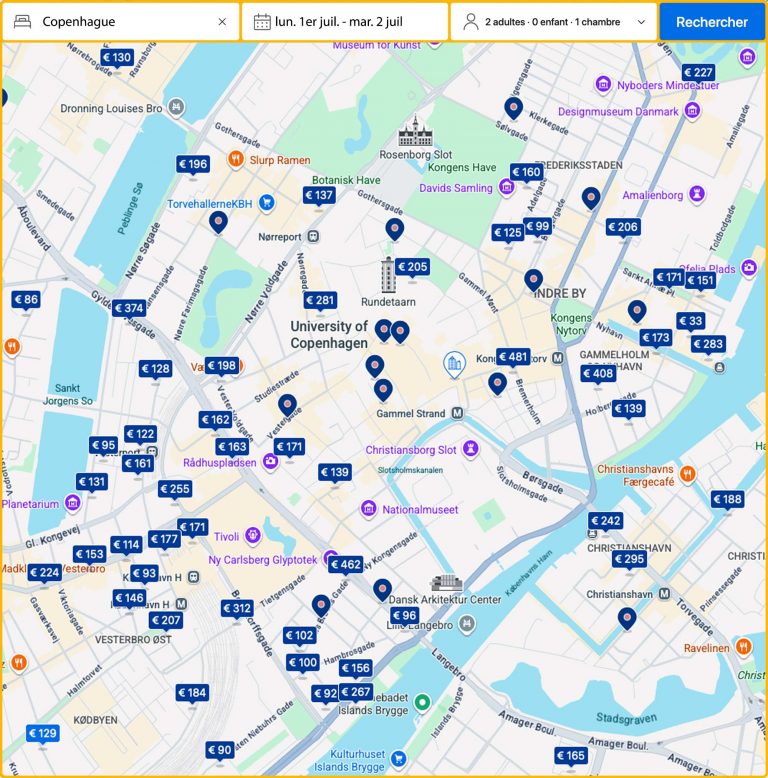Select the € 374 hotel price marker
The image size is (768, 778).
tap(129, 309)
